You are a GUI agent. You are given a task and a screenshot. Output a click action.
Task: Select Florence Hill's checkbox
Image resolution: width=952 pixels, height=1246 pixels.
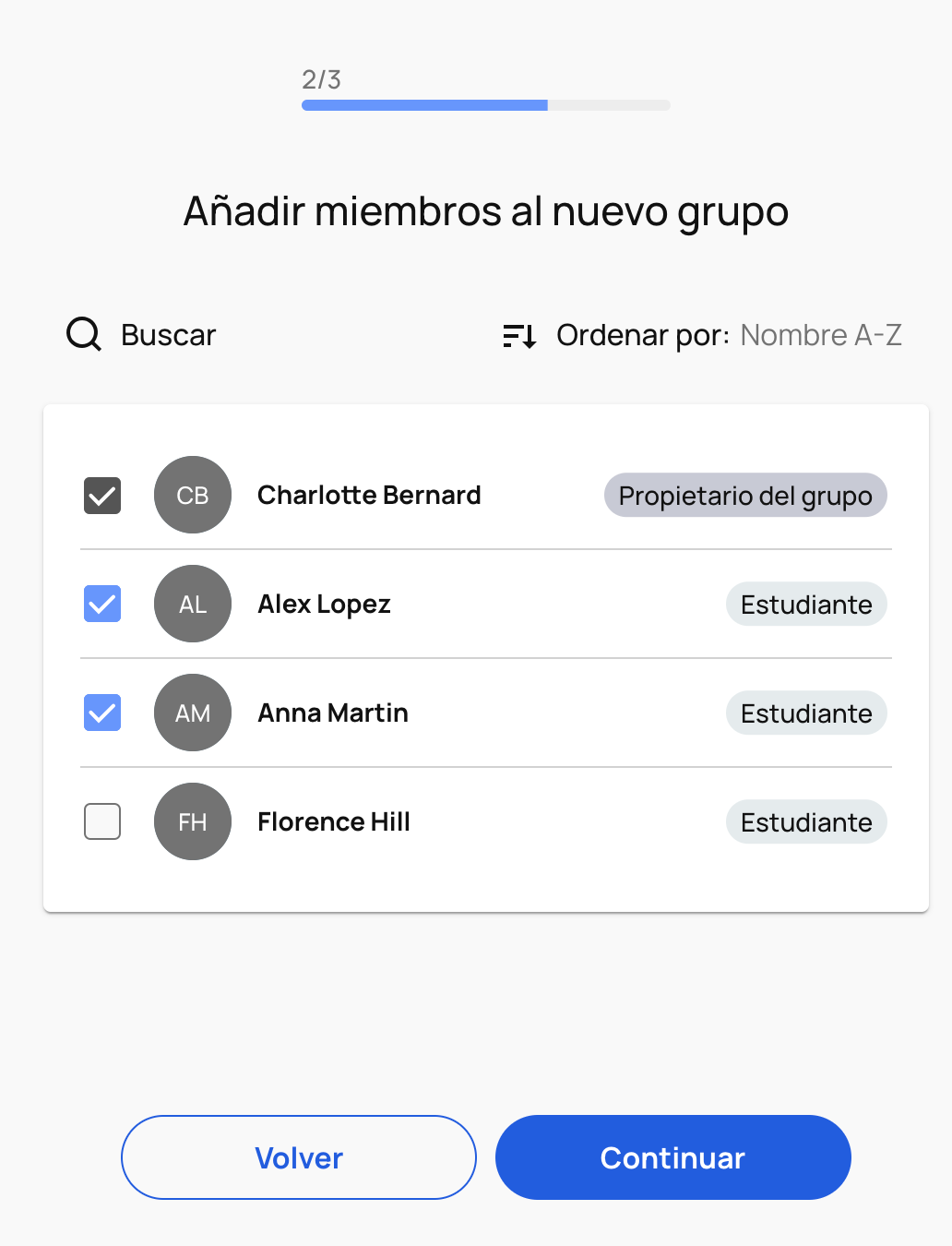(x=102, y=821)
